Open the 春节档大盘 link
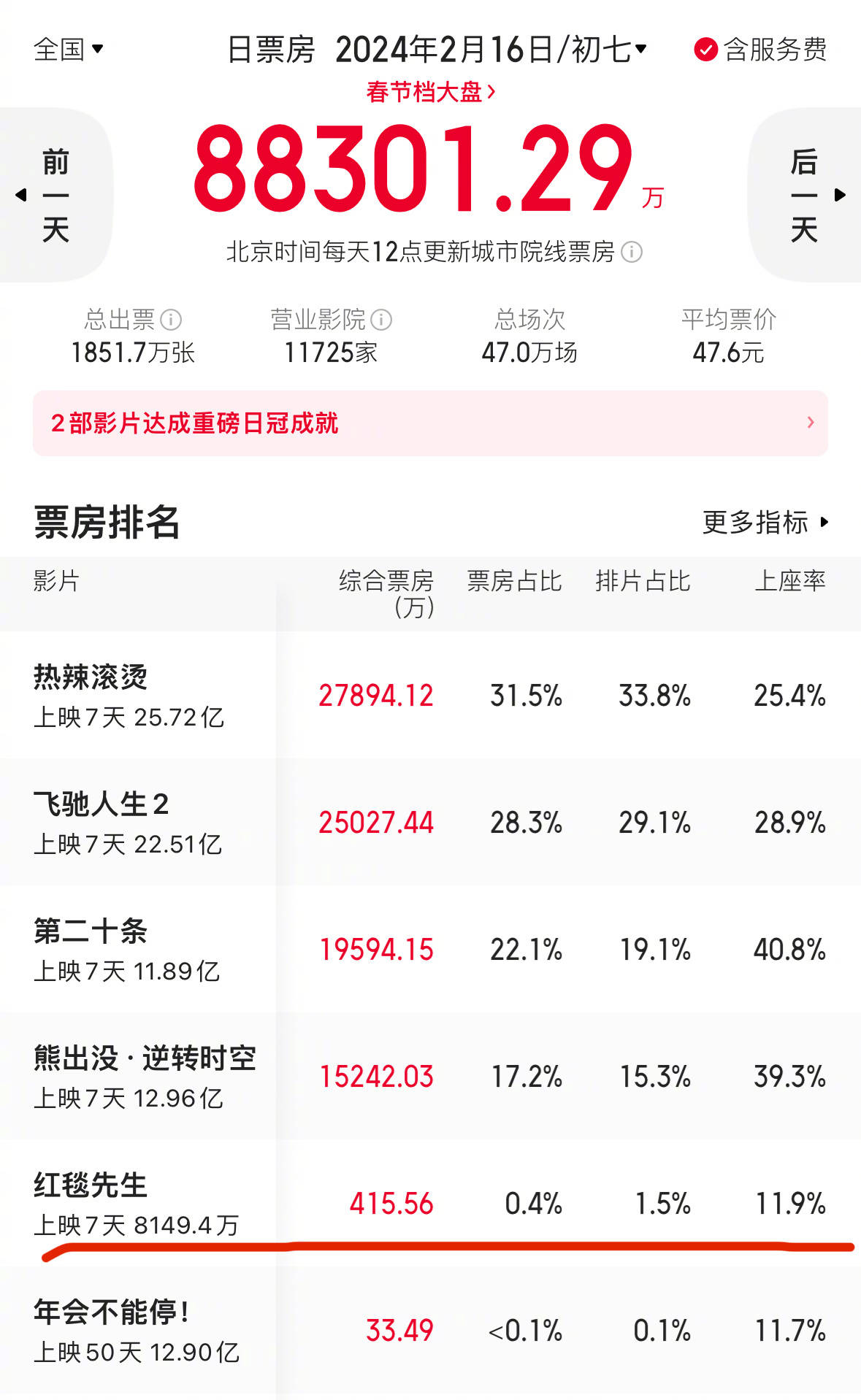The image size is (861, 1400). point(430,92)
